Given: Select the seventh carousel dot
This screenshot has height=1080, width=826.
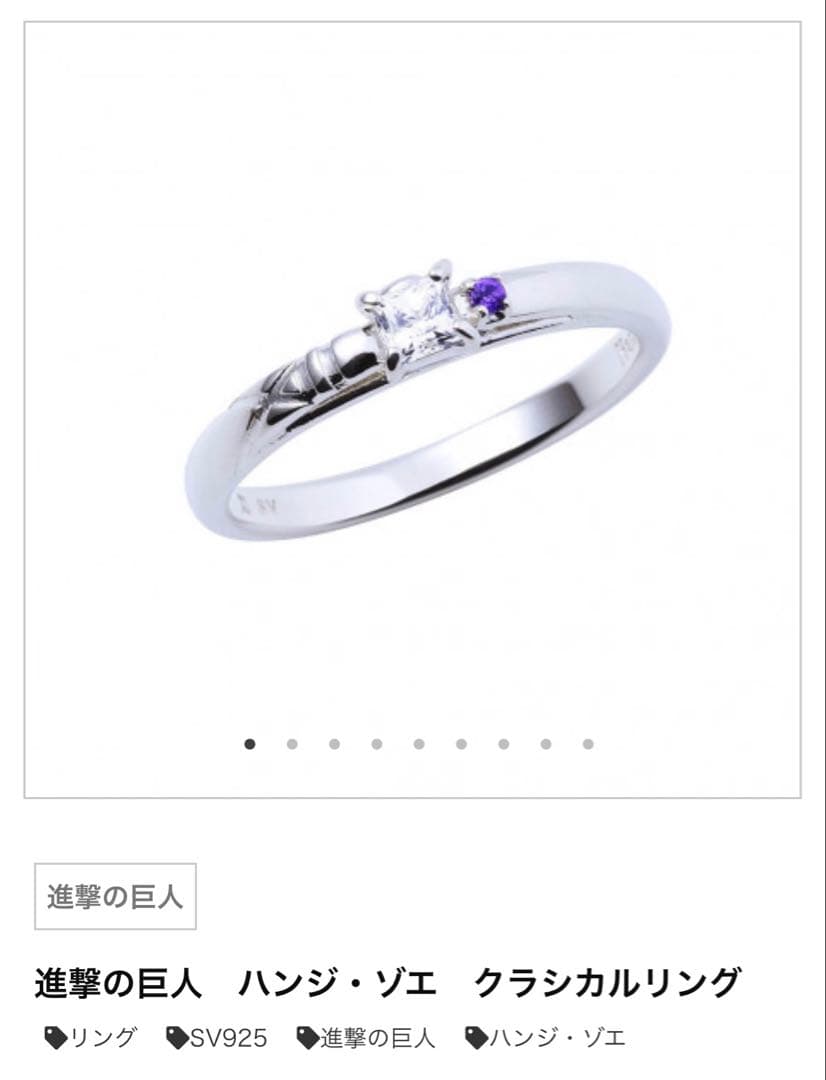Looking at the screenshot, I should tap(502, 743).
